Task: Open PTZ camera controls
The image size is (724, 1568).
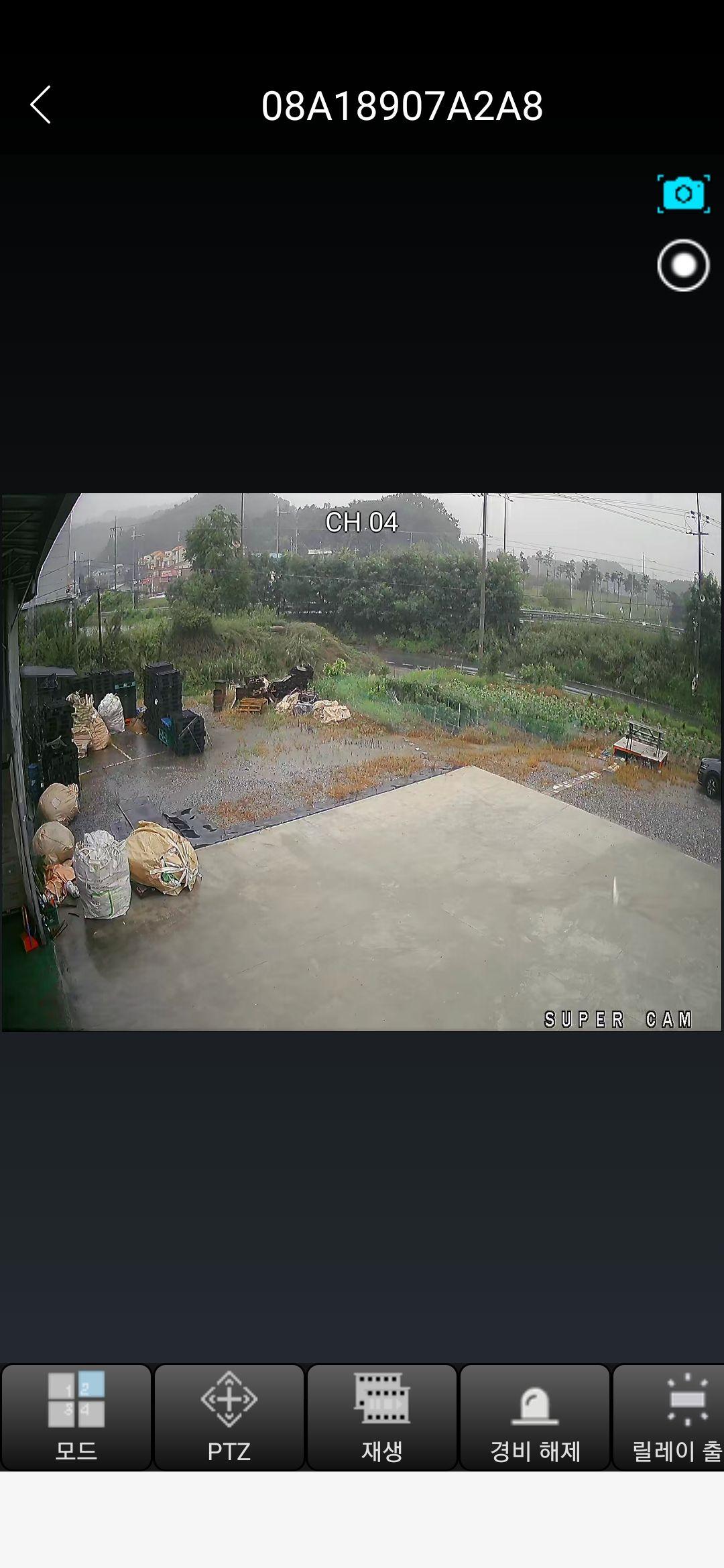Action: [229, 1417]
